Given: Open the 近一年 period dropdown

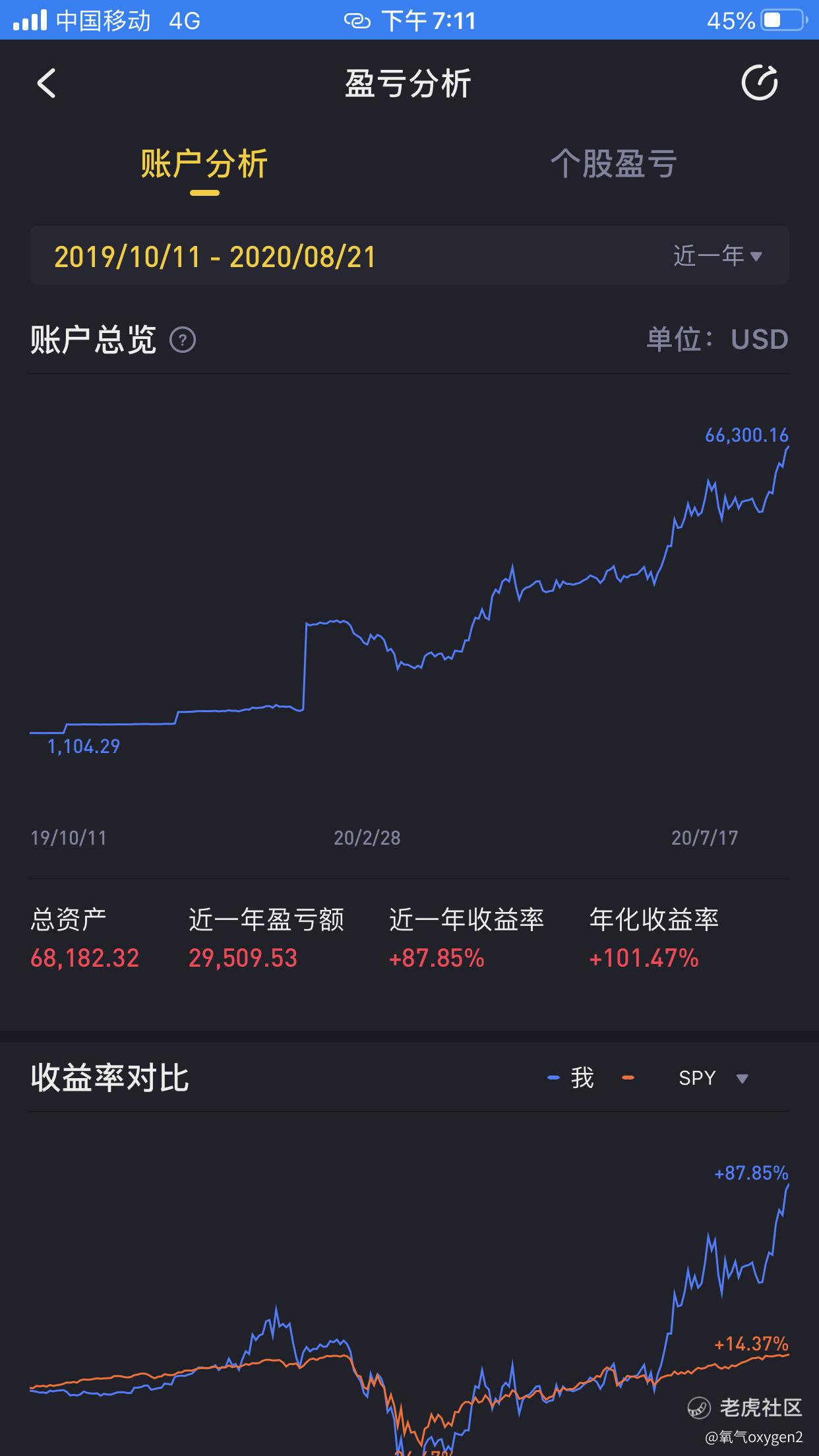Looking at the screenshot, I should pos(717,256).
